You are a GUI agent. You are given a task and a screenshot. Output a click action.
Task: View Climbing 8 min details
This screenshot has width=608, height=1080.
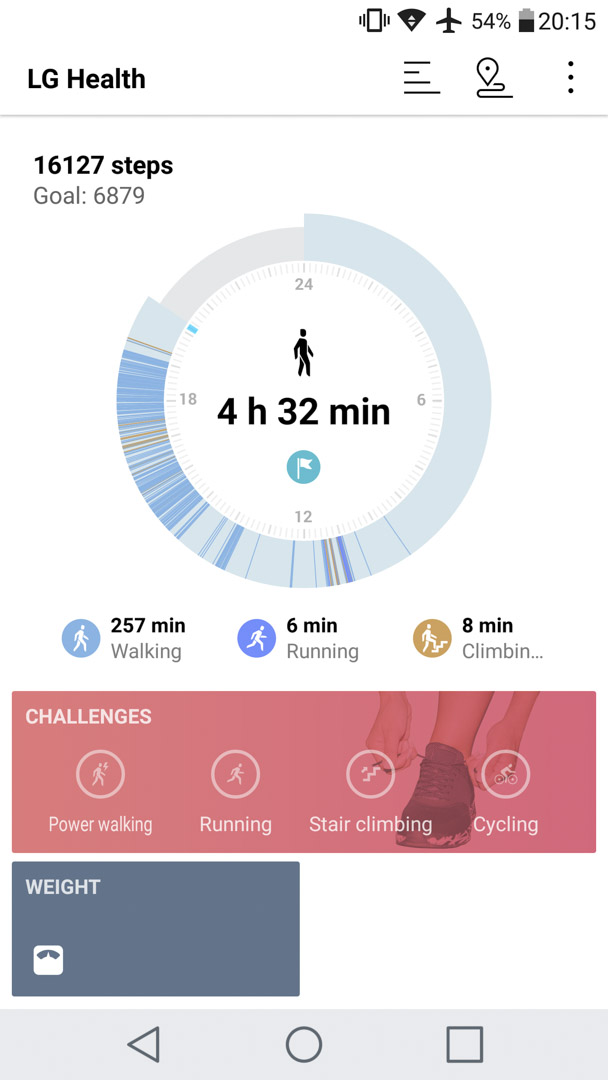pyautogui.click(x=478, y=638)
